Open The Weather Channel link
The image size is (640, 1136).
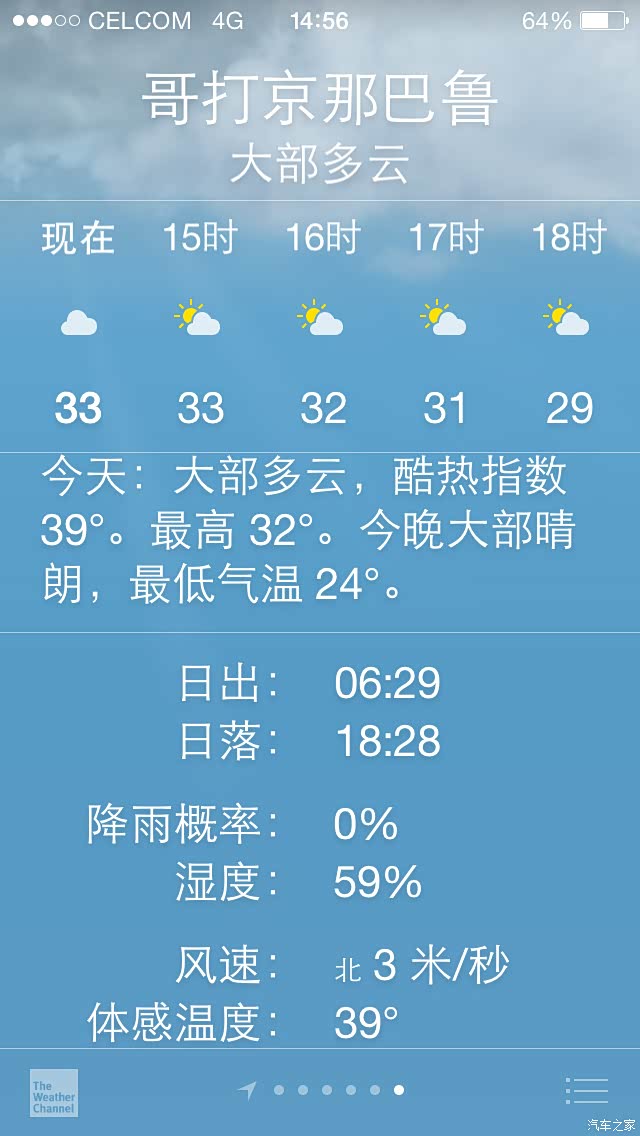(x=53, y=1092)
